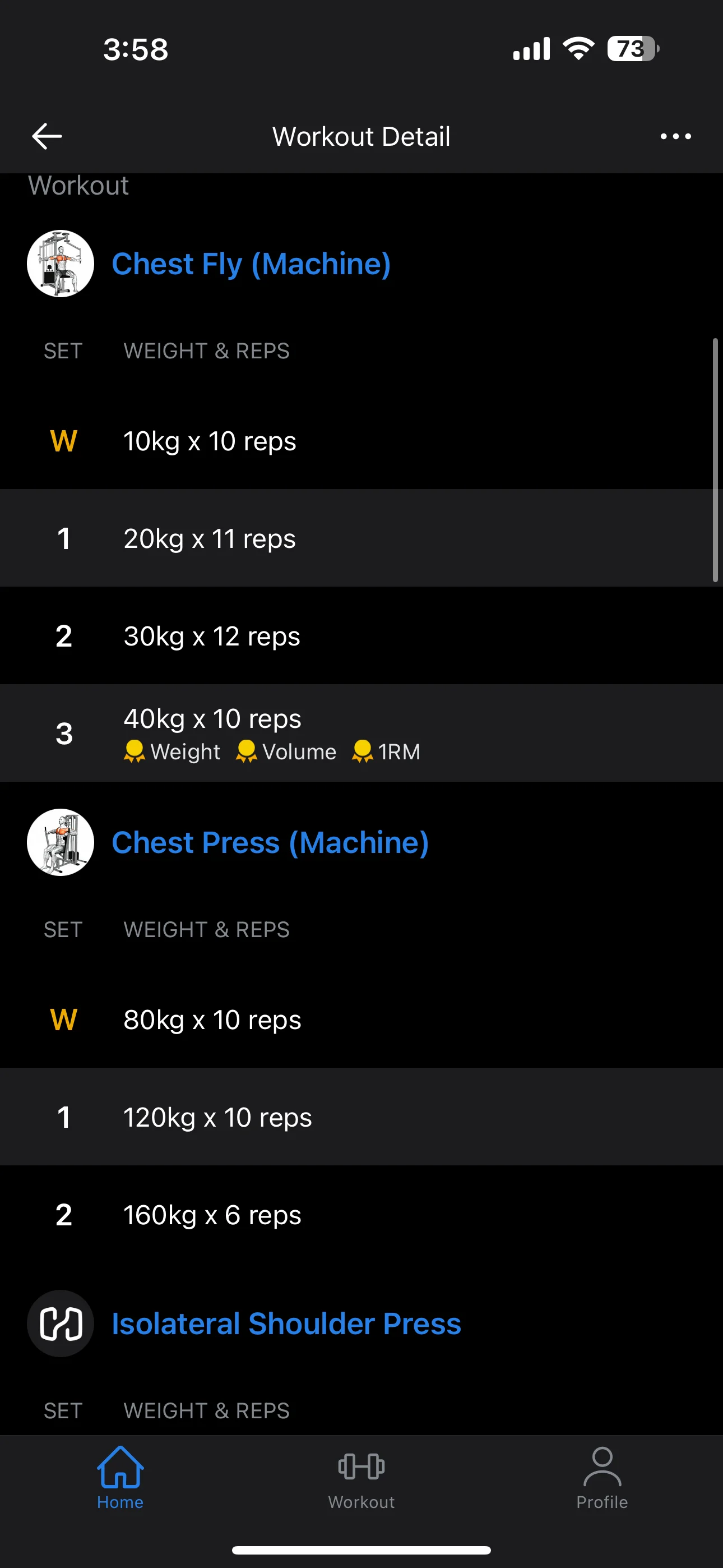Image resolution: width=723 pixels, height=1568 pixels.
Task: Go back with the arrow icon
Action: [47, 136]
